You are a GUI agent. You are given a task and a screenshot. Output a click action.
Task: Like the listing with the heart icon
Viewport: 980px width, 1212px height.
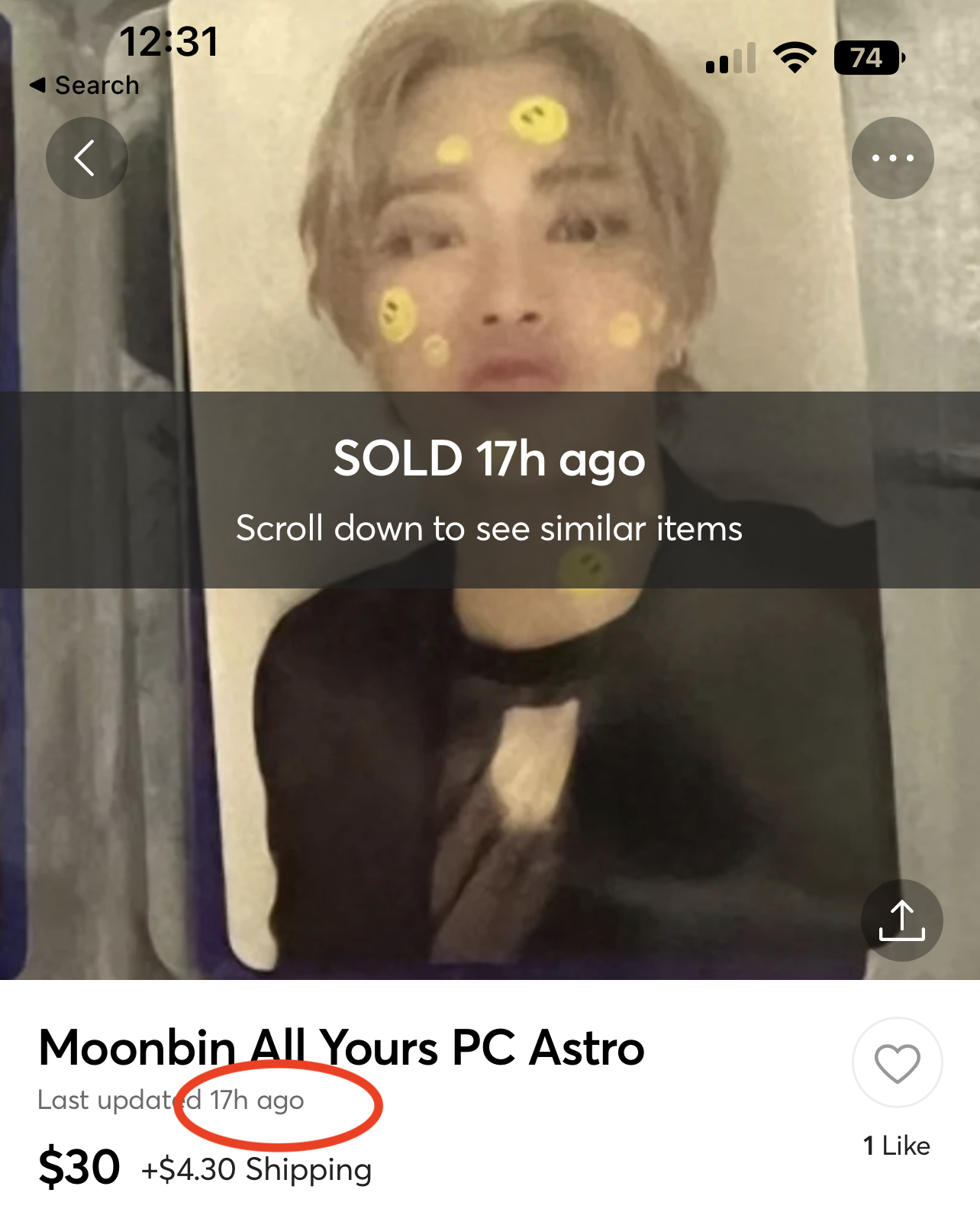(897, 1062)
